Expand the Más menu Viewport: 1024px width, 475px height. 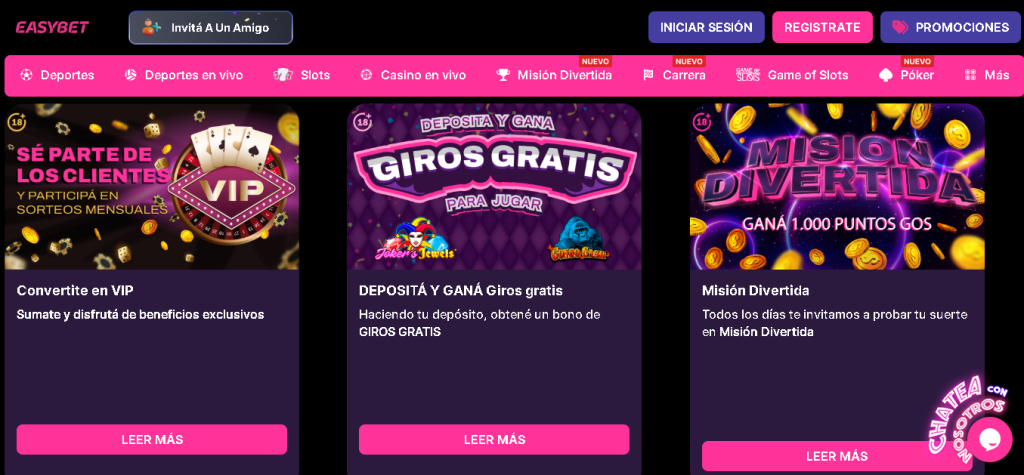(x=986, y=75)
